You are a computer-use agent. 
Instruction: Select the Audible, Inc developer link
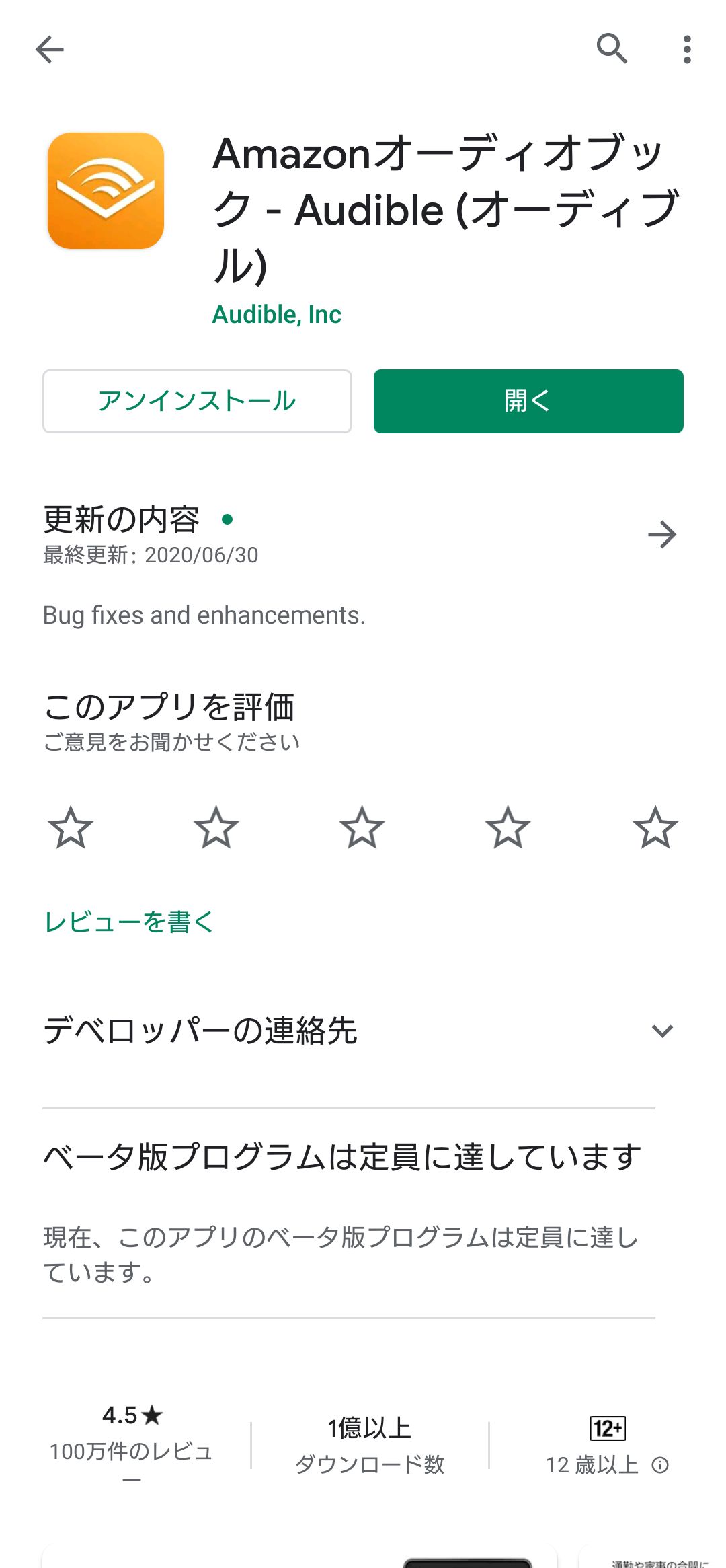277,314
